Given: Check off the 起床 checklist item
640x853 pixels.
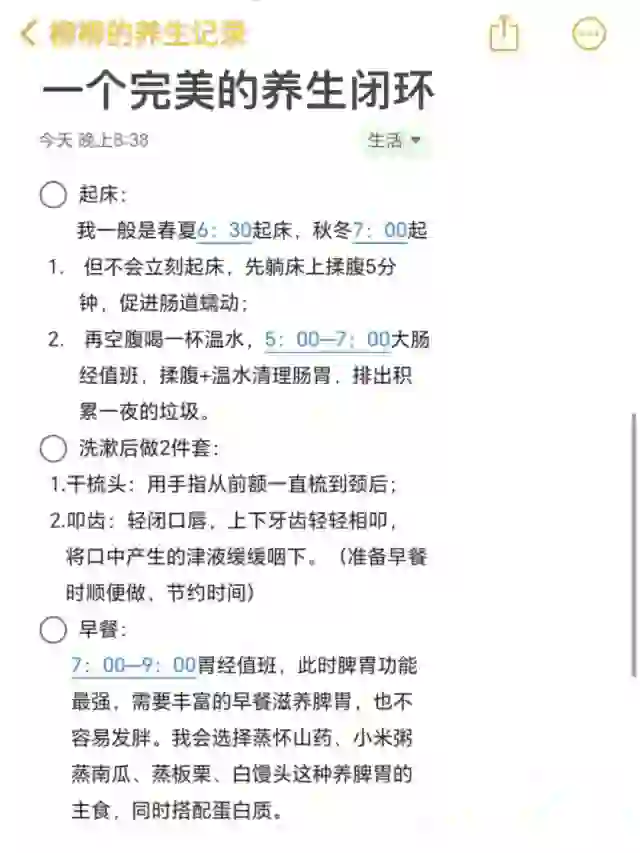Looking at the screenshot, I should (x=53, y=195).
